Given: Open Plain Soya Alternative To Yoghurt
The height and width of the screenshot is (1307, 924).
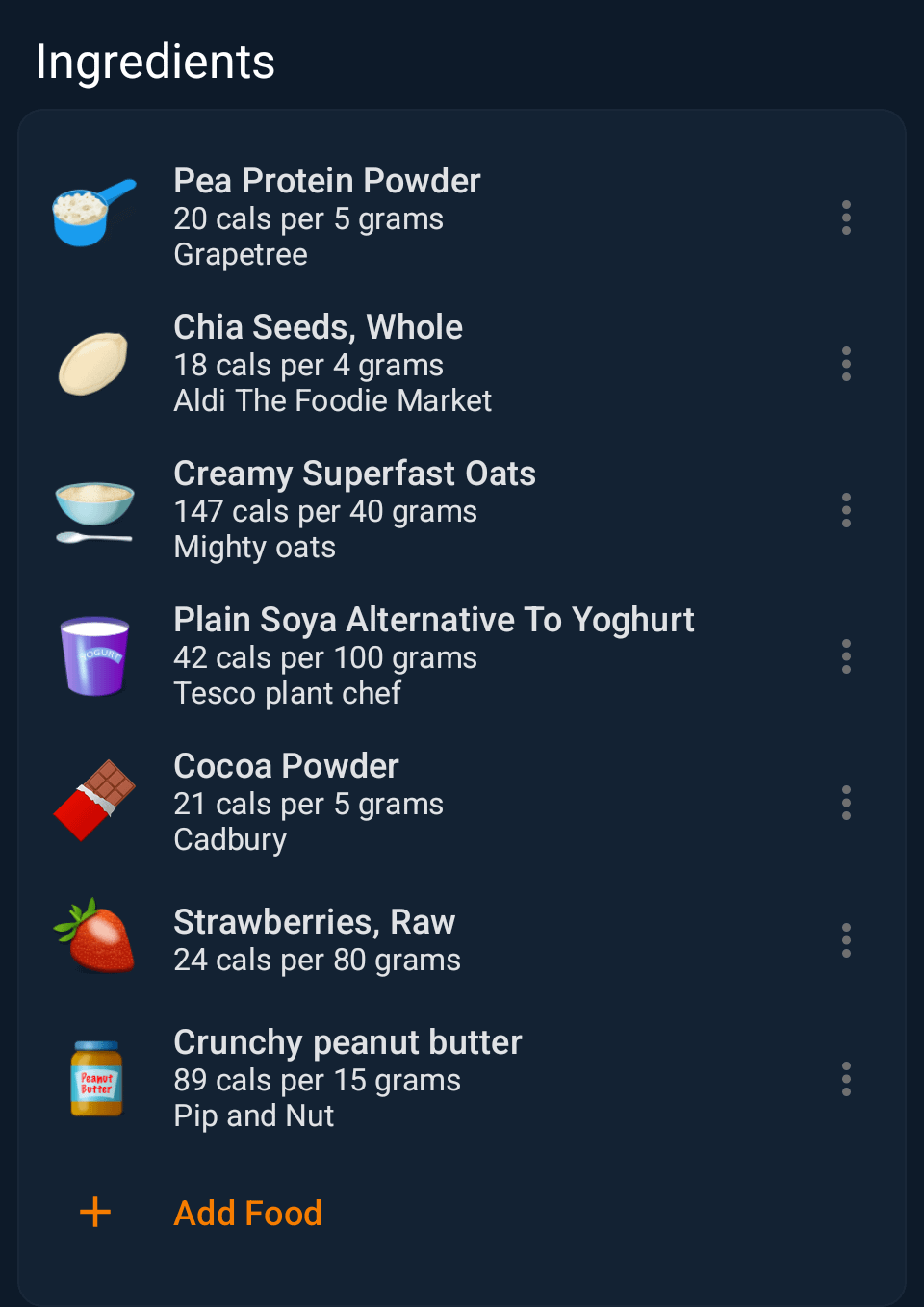Looking at the screenshot, I should click(x=433, y=656).
